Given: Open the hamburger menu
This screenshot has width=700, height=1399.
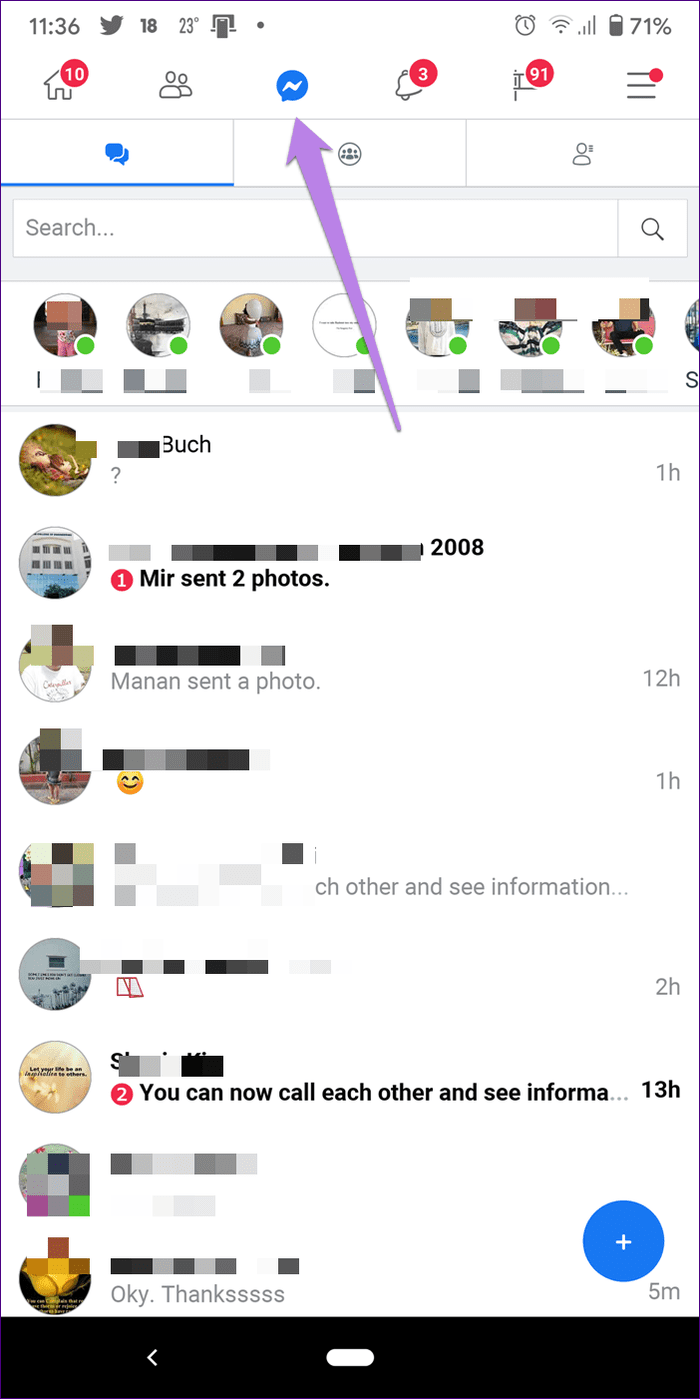Looking at the screenshot, I should (642, 86).
